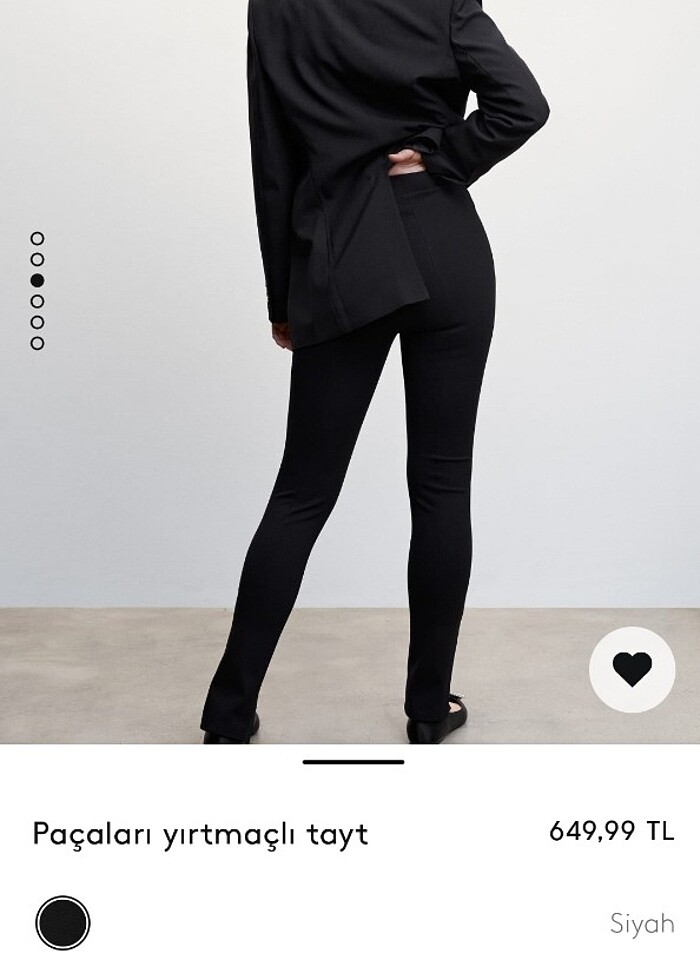The width and height of the screenshot is (700, 980).
Task: Select the black Siyah color swatch
Action: pyautogui.click(x=63, y=923)
